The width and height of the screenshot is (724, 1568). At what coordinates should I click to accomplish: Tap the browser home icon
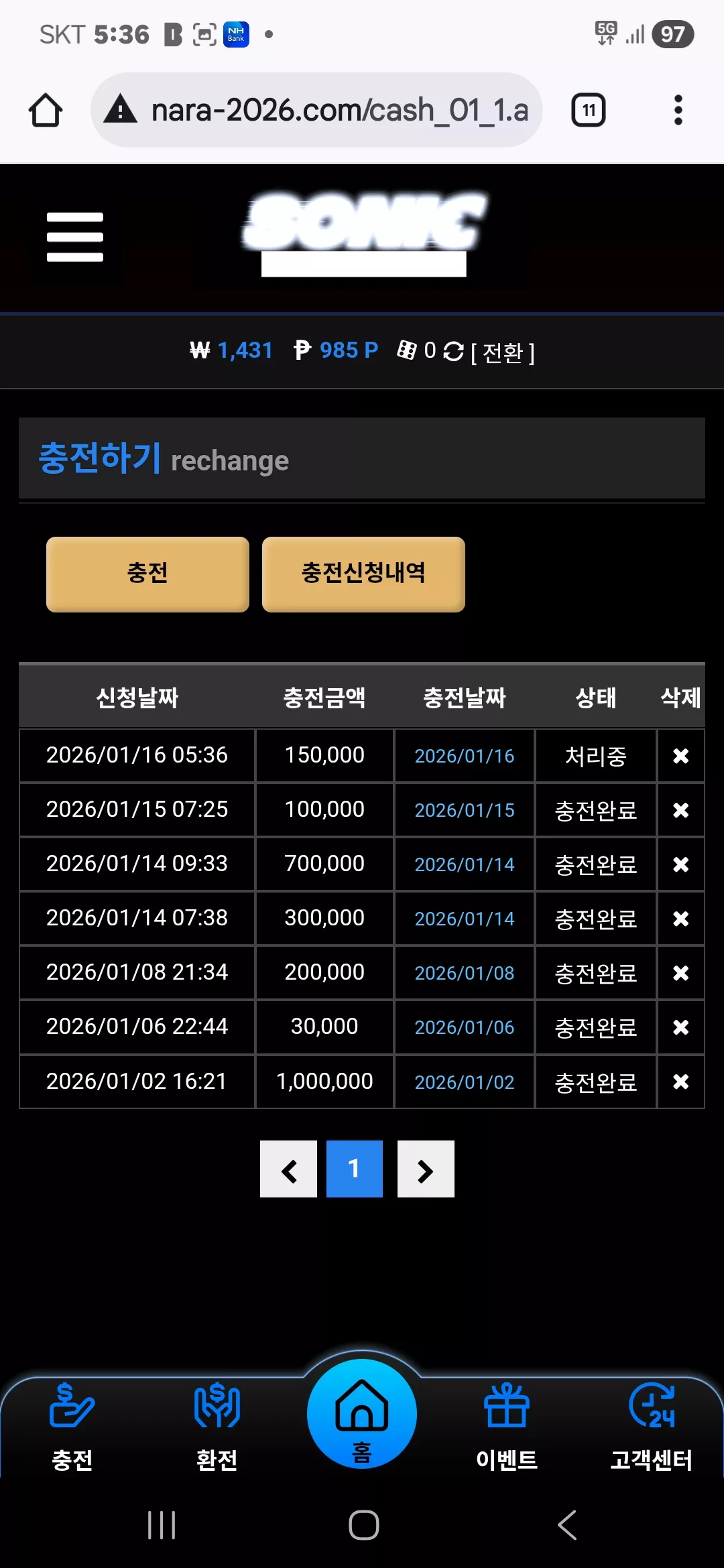coord(46,110)
